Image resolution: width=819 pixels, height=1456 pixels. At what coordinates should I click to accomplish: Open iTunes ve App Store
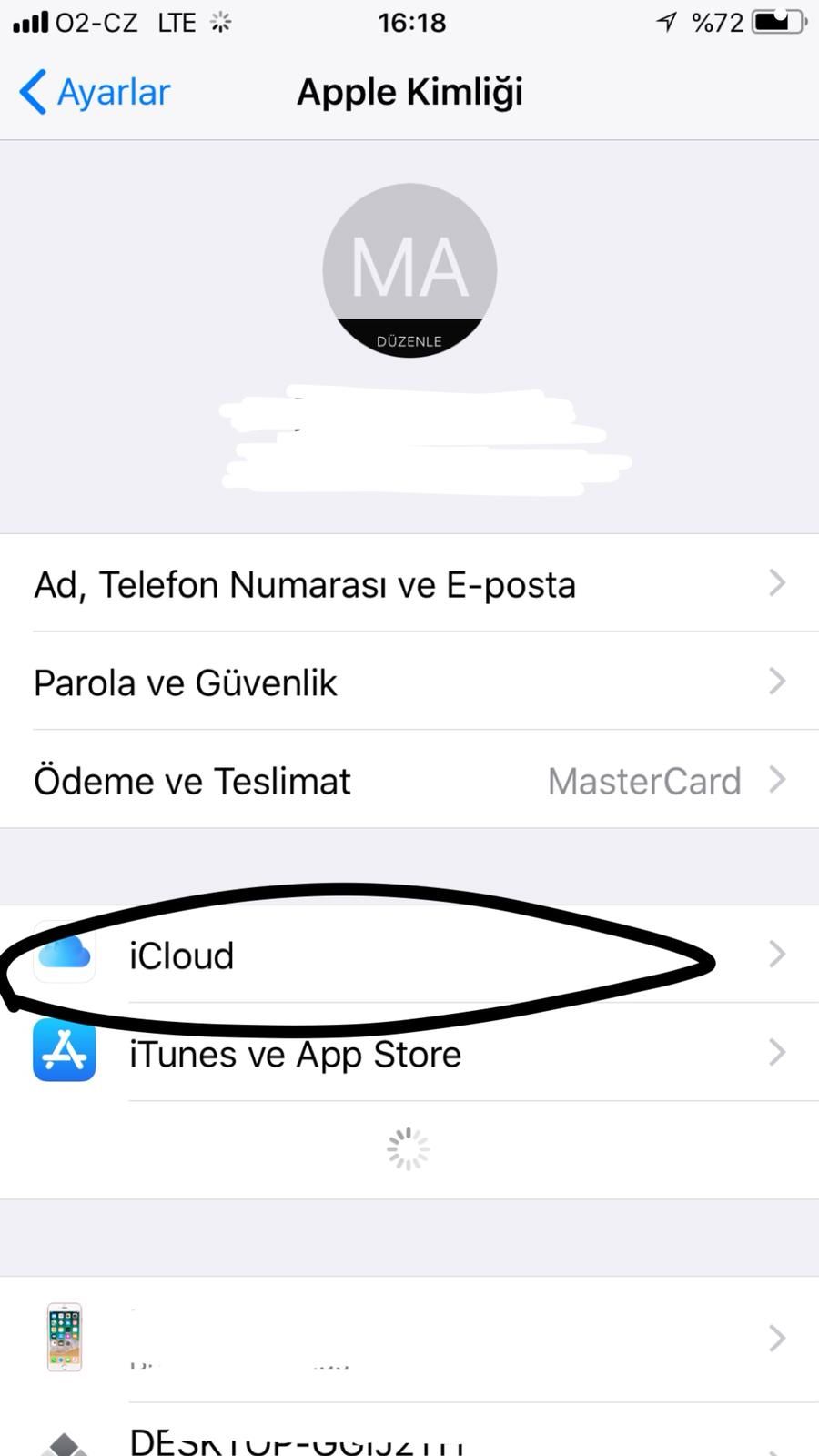click(x=409, y=1054)
